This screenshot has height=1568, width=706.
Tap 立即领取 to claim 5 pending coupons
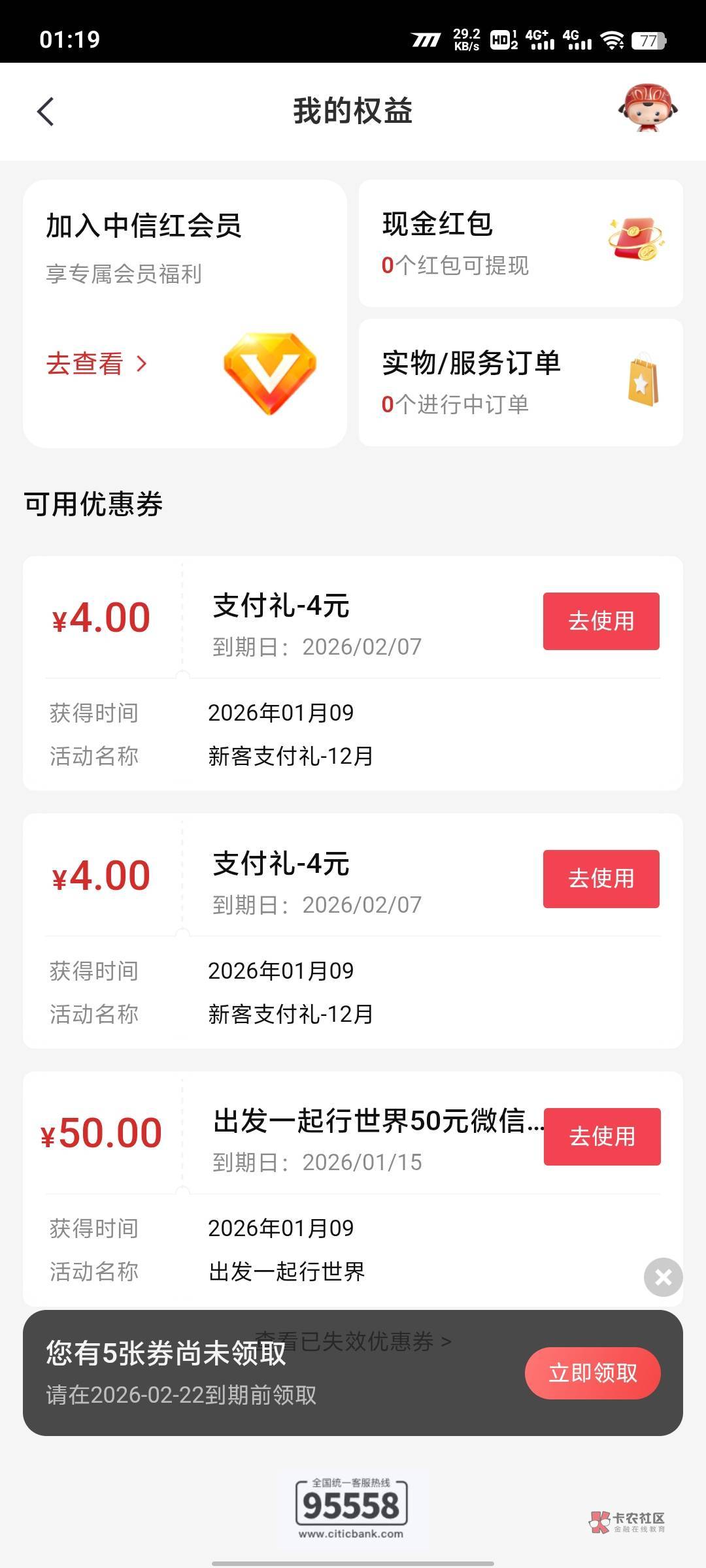tap(592, 1373)
